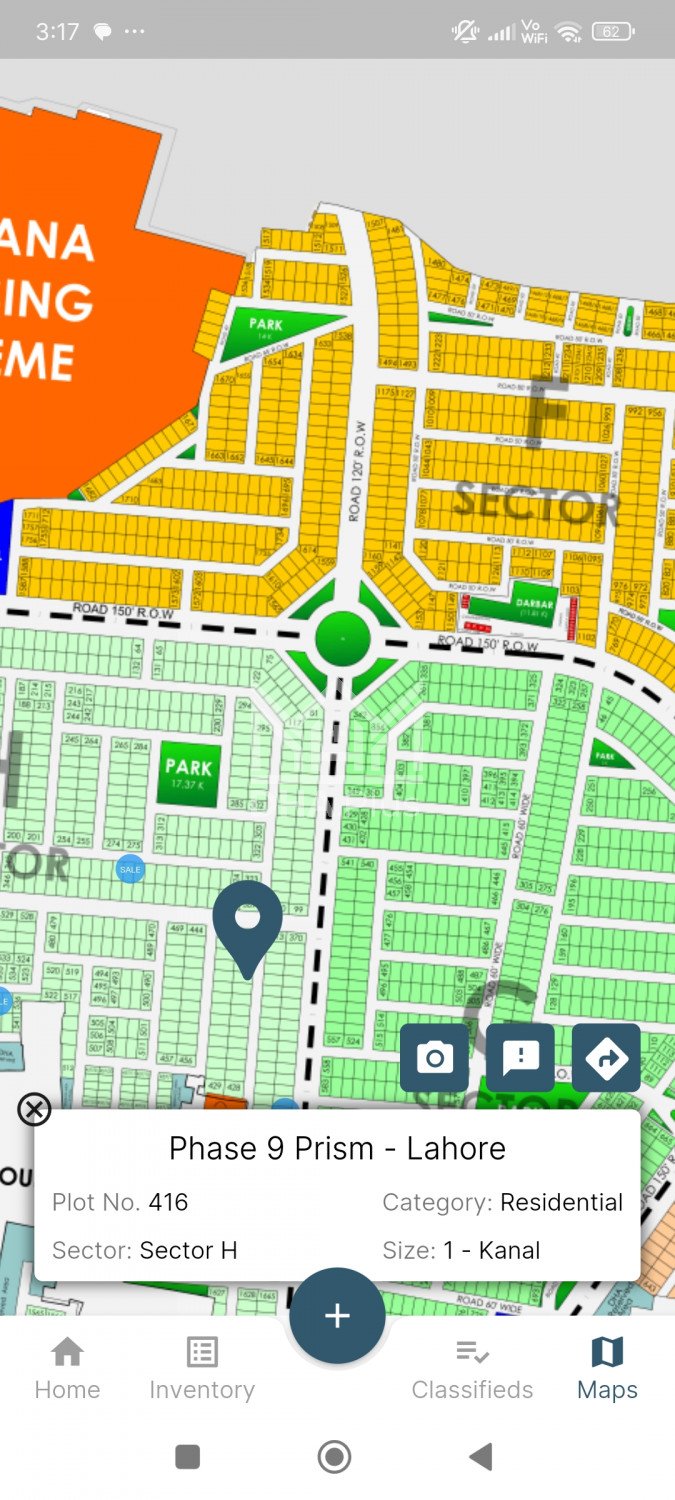675x1500 pixels.
Task: Tap the camera icon button
Action: point(434,1058)
